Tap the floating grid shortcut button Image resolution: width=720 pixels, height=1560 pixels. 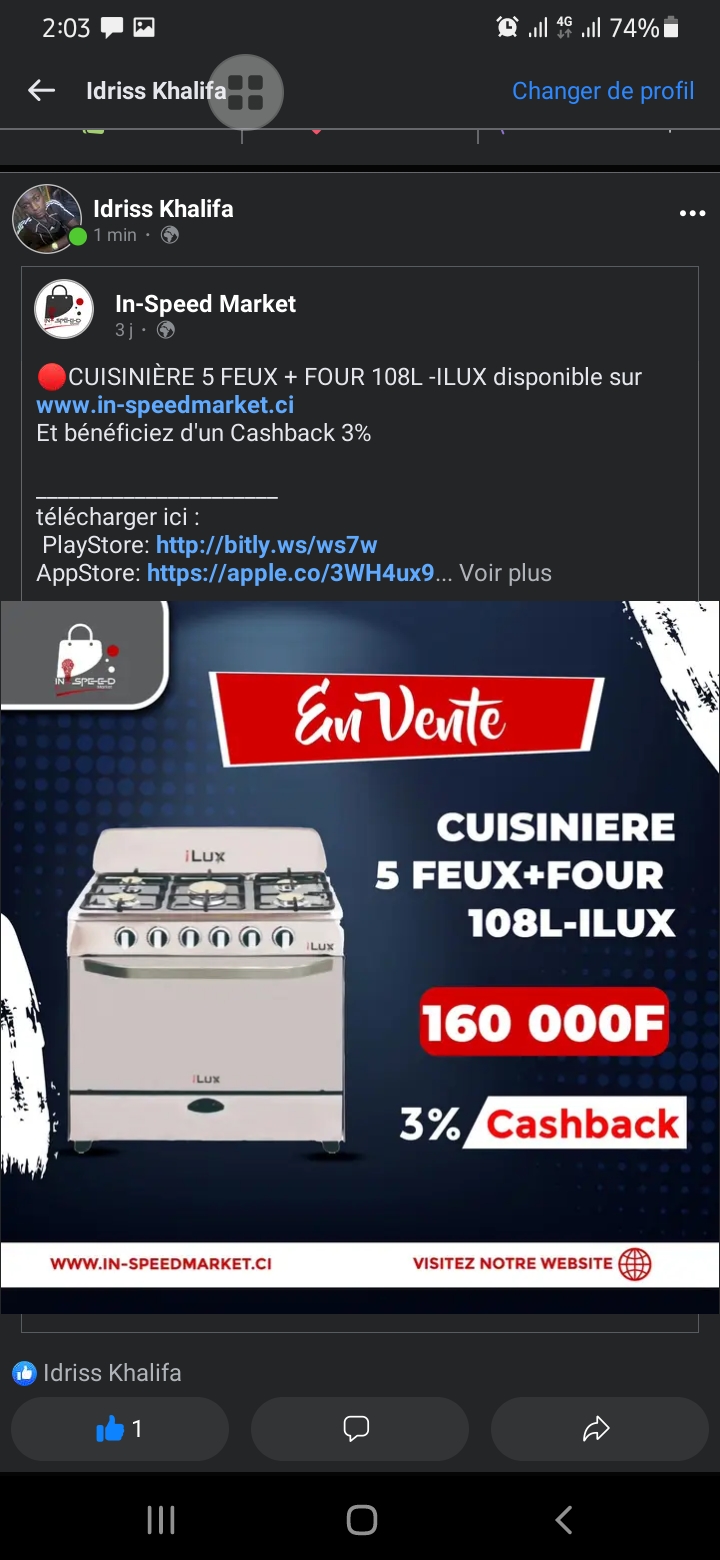[x=245, y=92]
